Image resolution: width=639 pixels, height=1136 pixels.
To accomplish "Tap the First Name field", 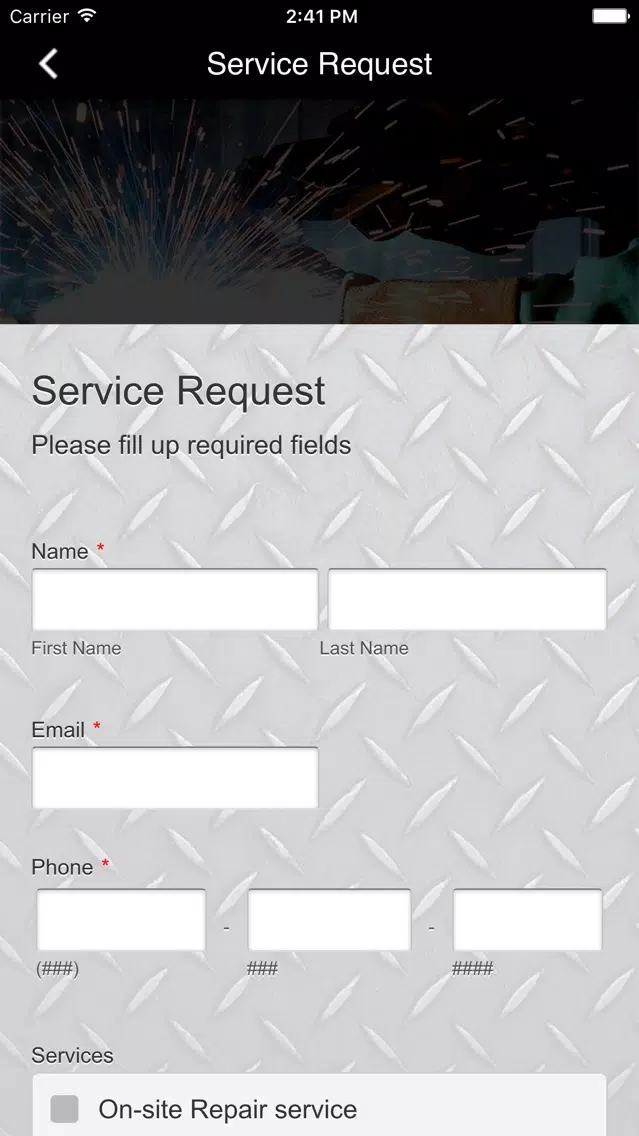I will click(175, 599).
